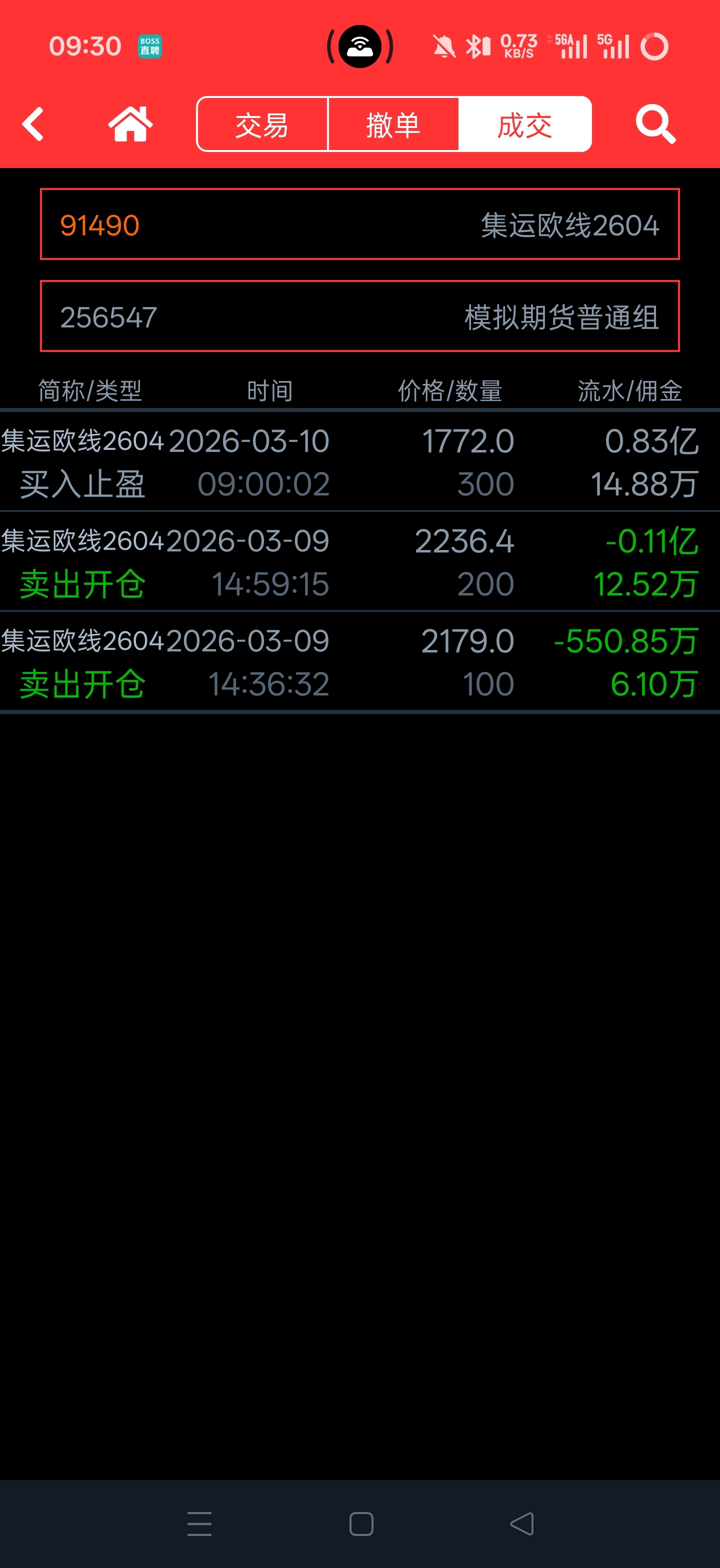
Task: Go back using the top-left arrow
Action: tap(33, 124)
